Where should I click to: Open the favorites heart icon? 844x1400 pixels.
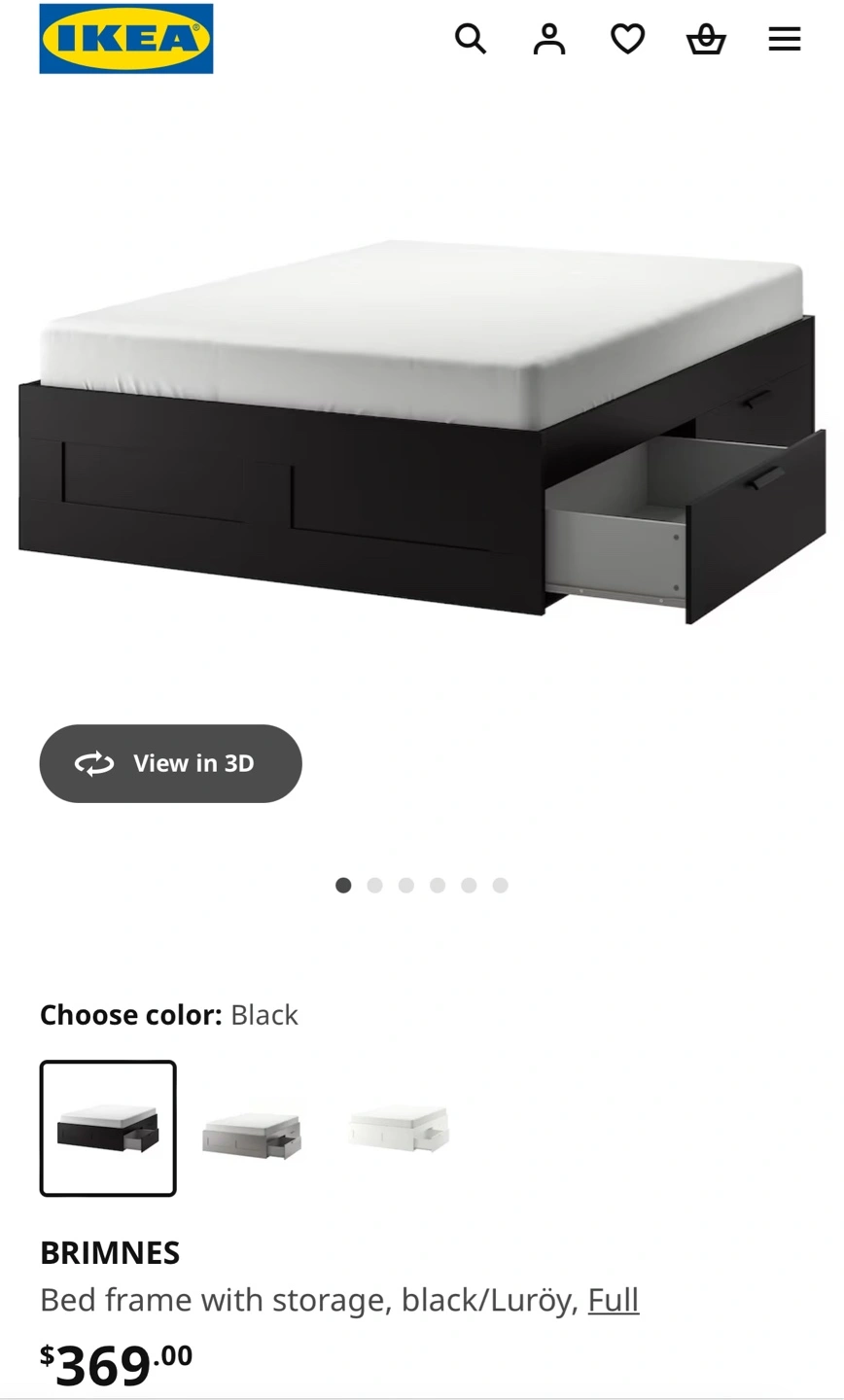click(628, 39)
